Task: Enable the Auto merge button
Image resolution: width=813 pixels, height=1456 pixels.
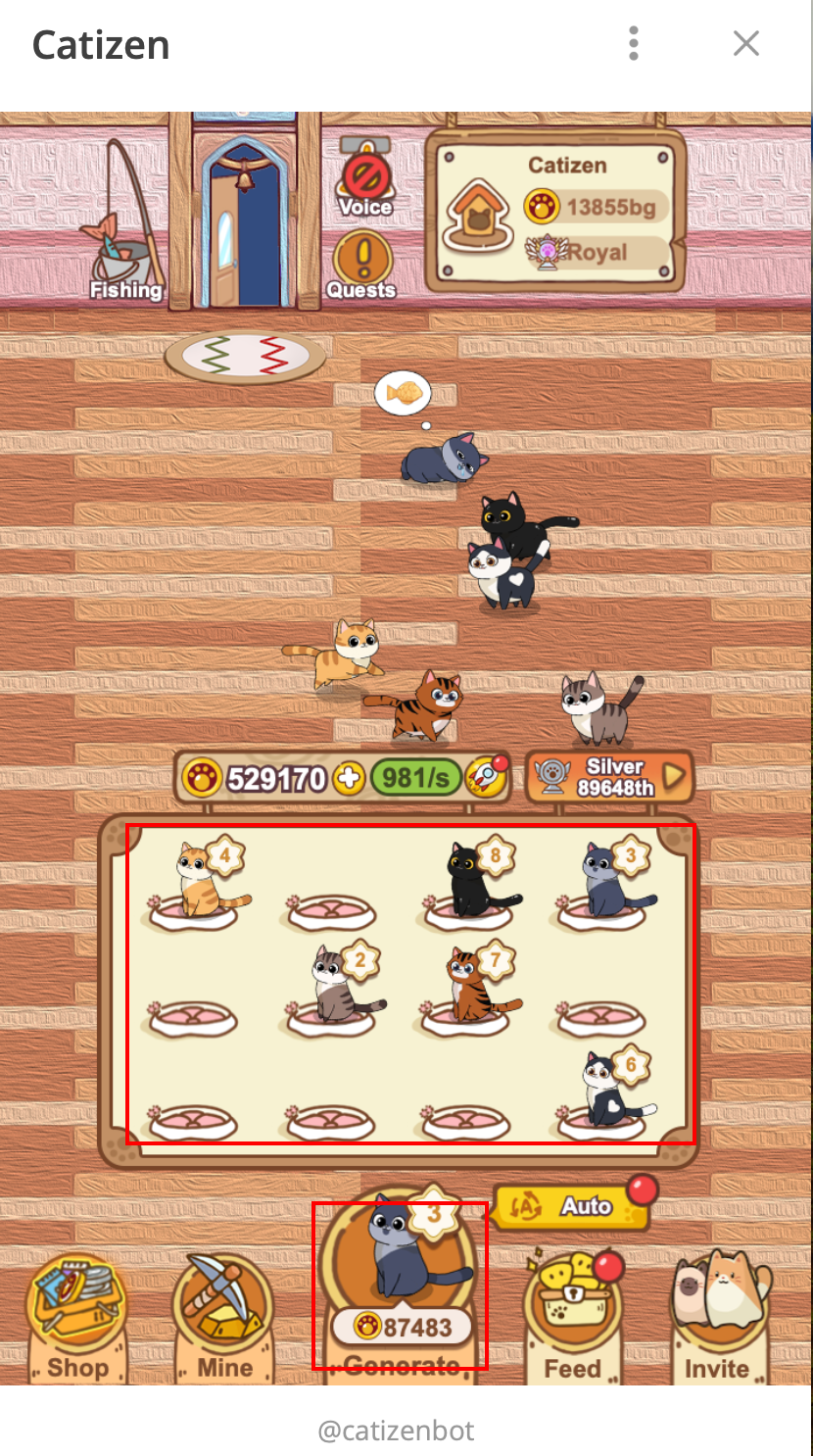Action: point(573,1207)
